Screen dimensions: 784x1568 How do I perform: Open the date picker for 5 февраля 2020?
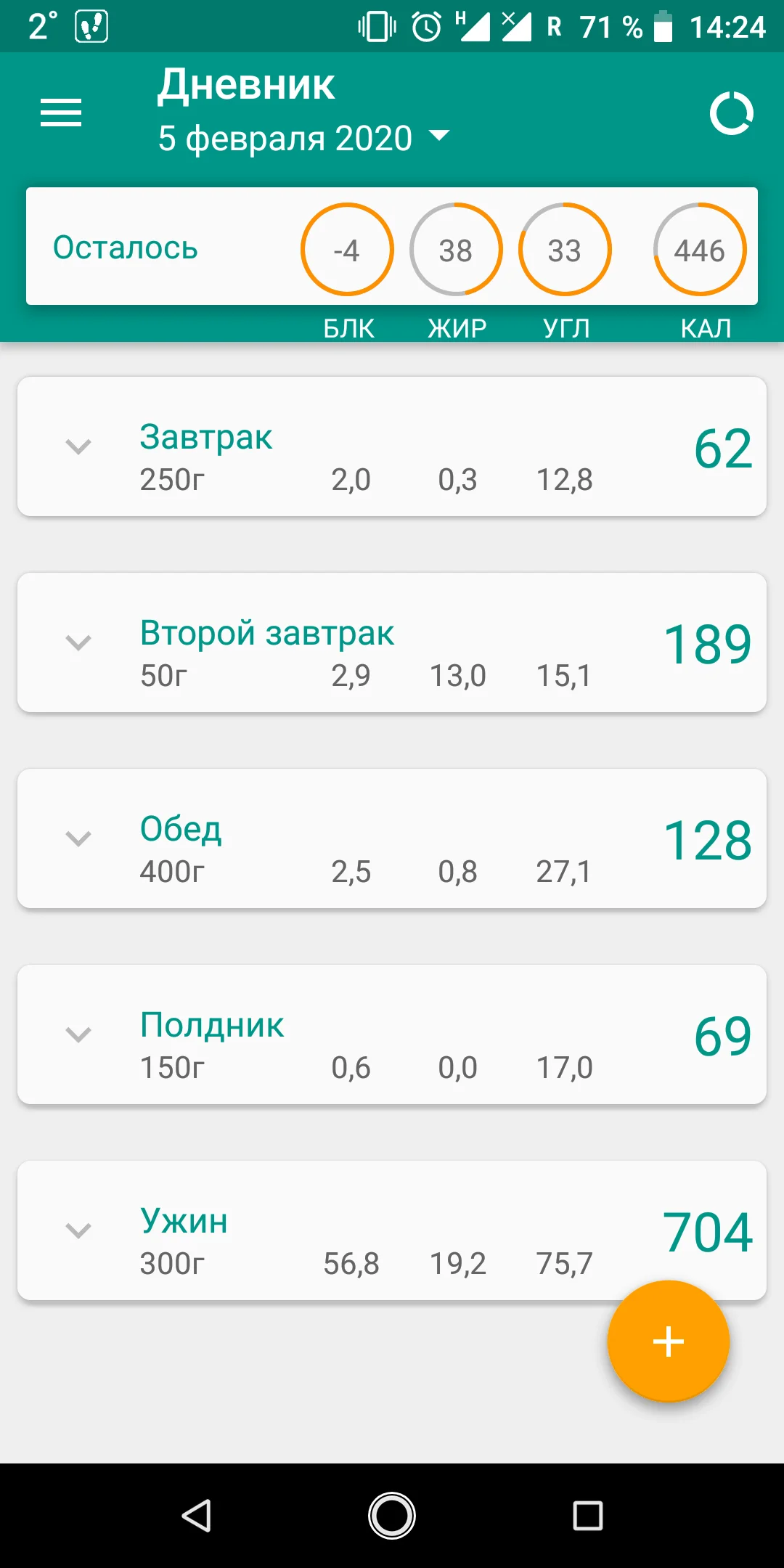coord(303,138)
